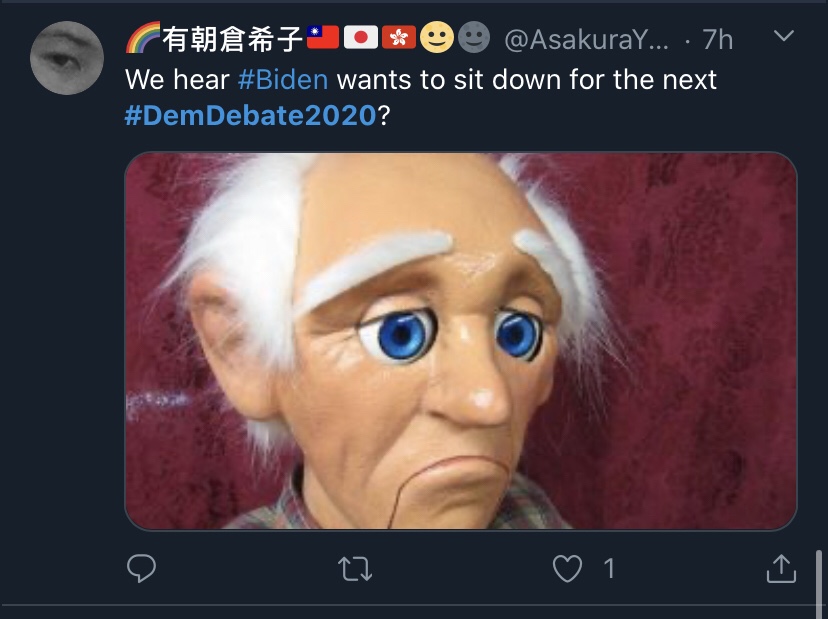Screen dimensions: 828x619
Task: View the puppet image full screen
Action: pyautogui.click(x=460, y=340)
